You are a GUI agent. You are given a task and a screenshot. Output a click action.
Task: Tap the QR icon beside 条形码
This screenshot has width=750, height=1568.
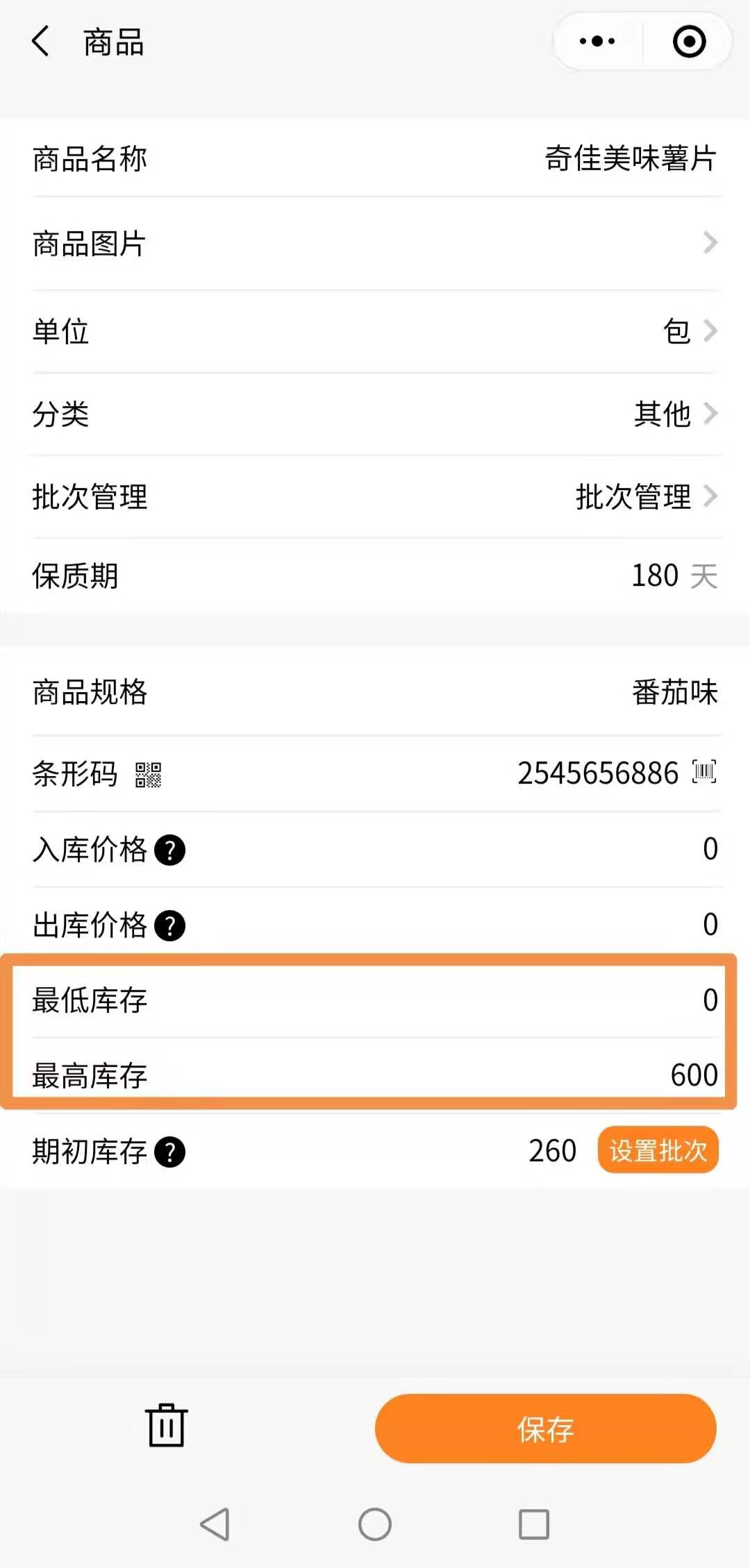click(148, 774)
